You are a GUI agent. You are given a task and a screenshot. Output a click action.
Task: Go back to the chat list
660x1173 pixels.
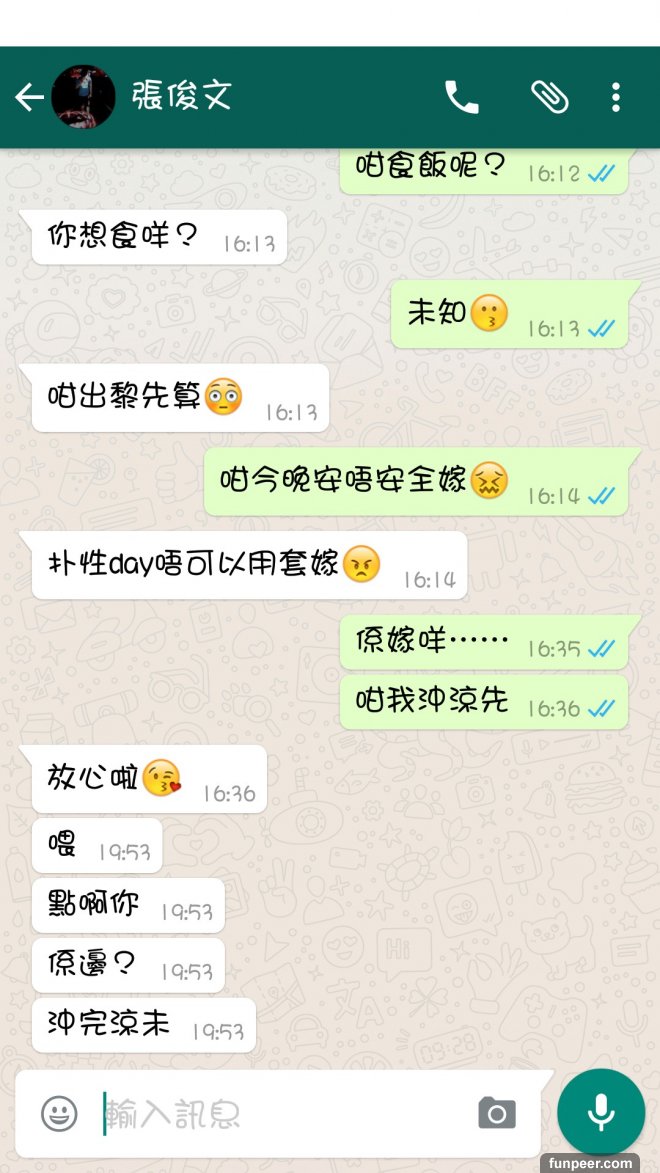(x=29, y=97)
